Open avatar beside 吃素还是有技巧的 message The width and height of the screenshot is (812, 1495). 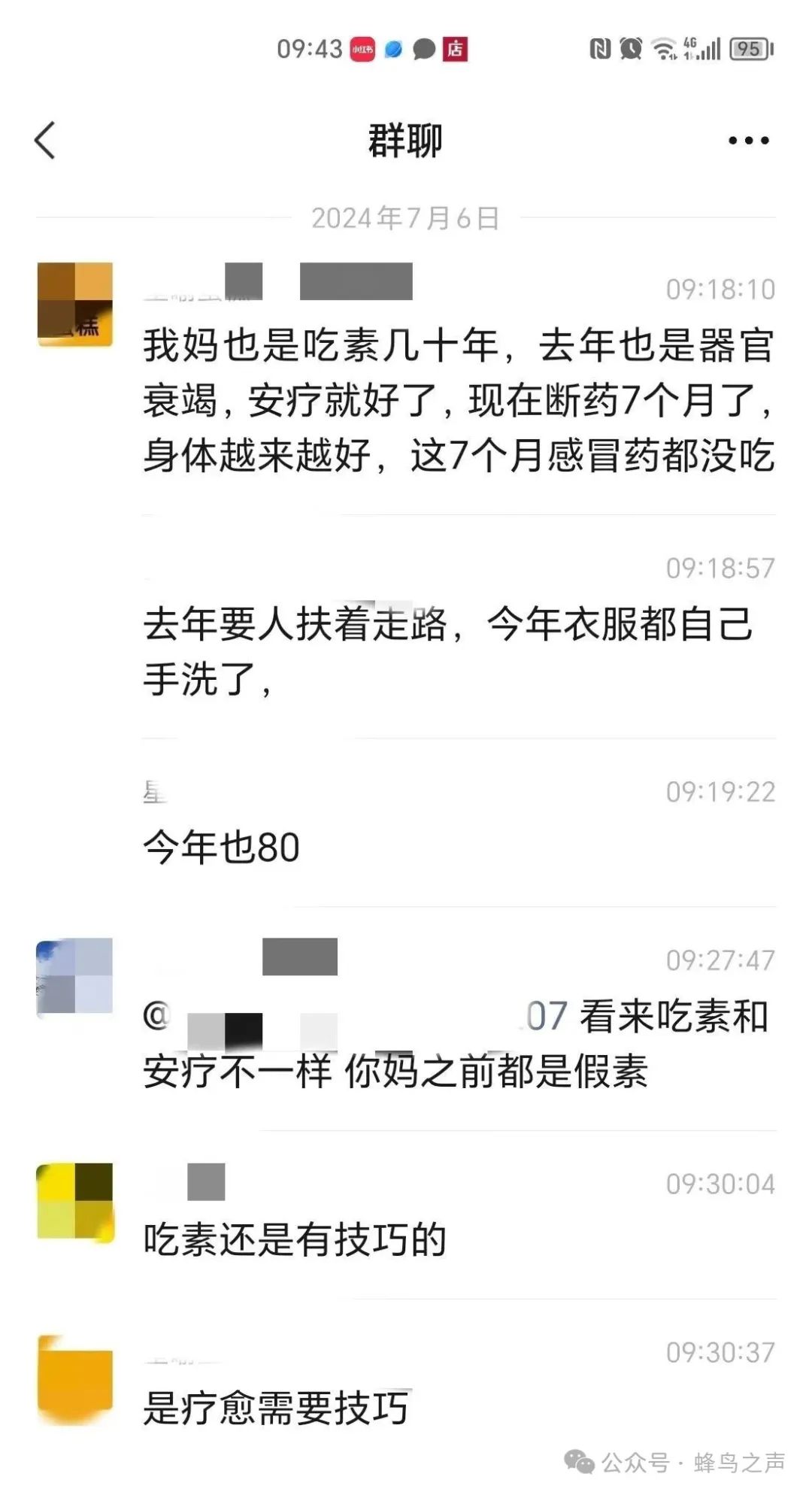tap(74, 1201)
